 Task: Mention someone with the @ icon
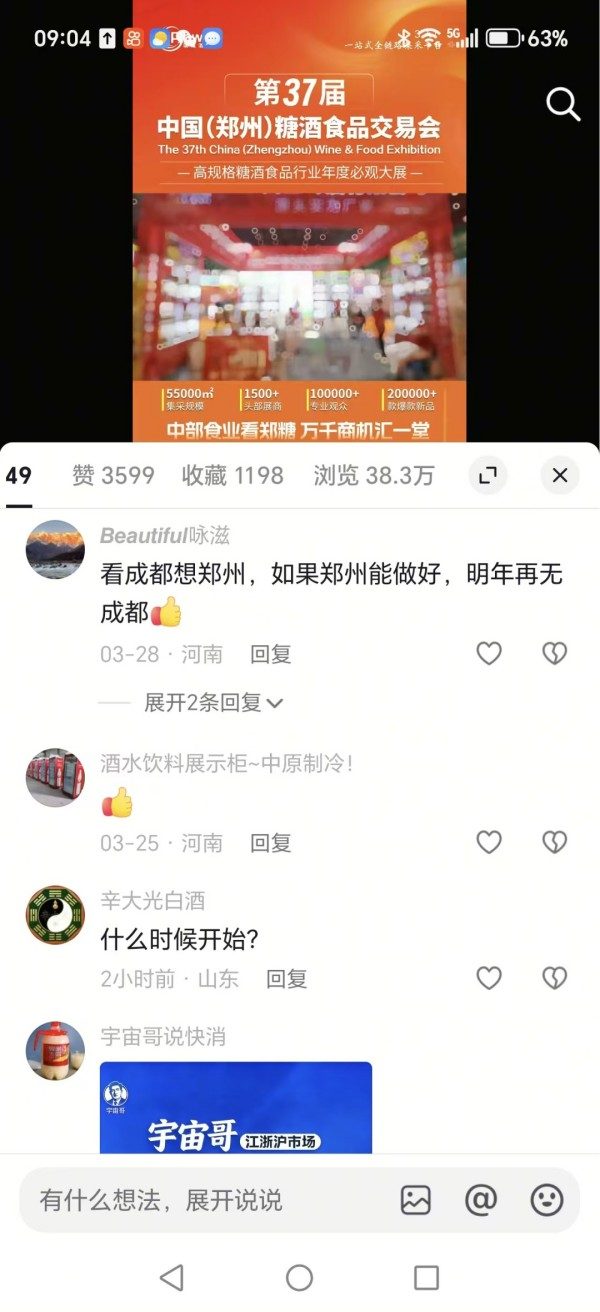(481, 1200)
